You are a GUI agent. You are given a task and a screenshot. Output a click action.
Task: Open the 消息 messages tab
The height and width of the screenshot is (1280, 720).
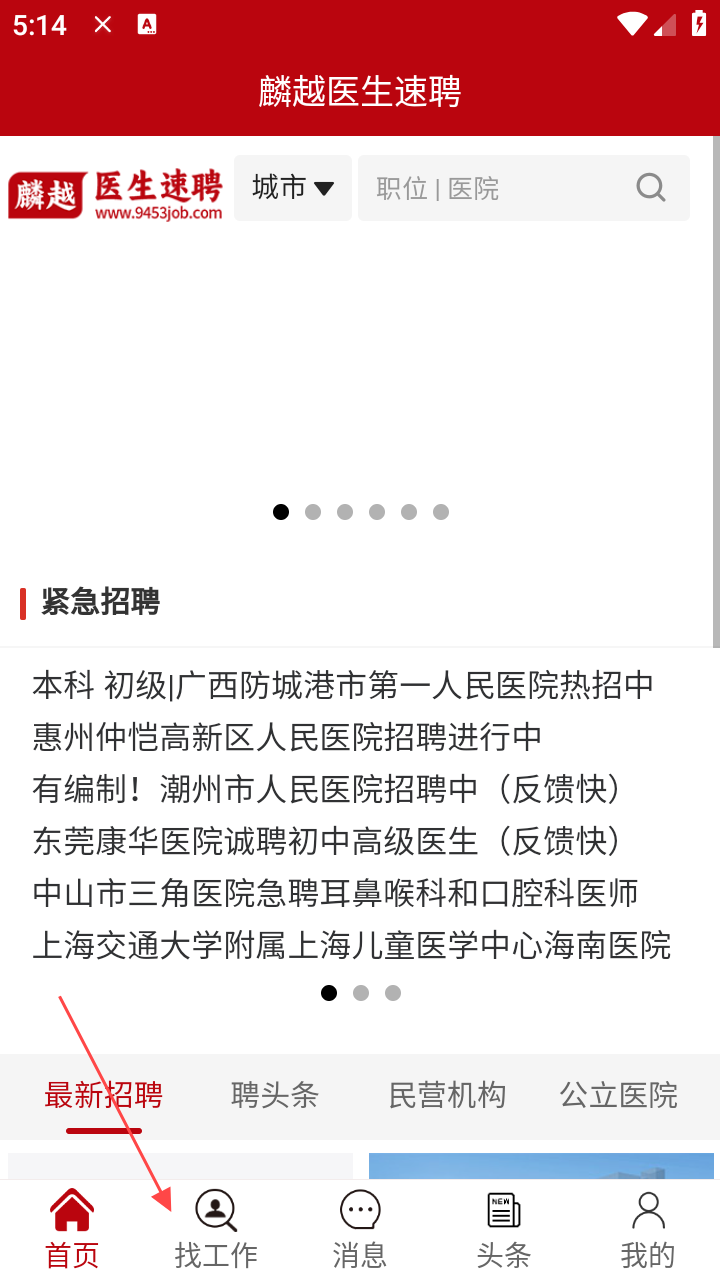(360, 1230)
